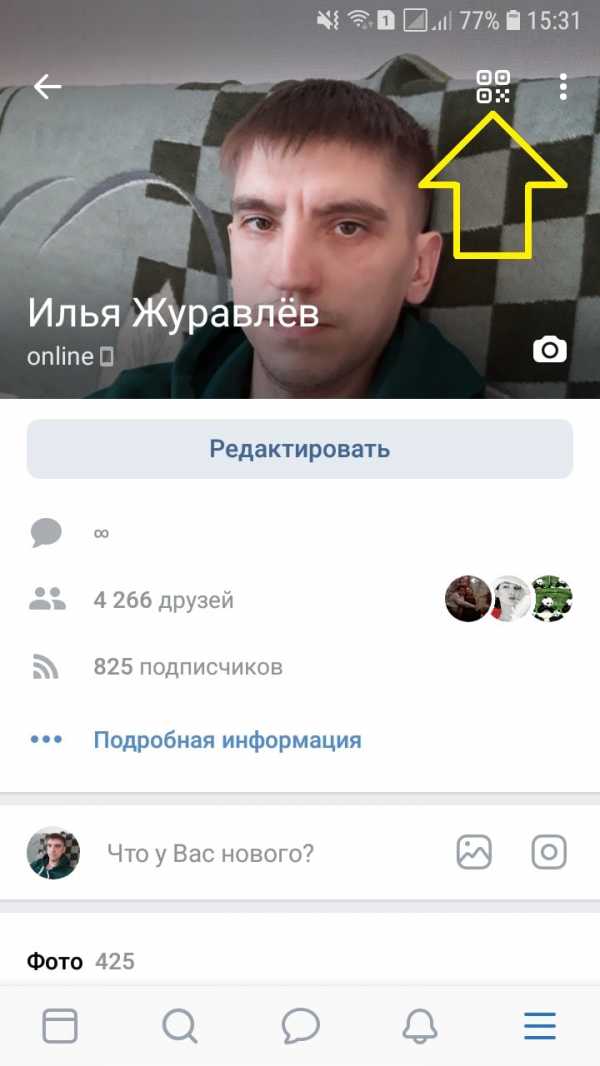Tap the Редактировать button
This screenshot has width=600, height=1066.
tap(300, 449)
